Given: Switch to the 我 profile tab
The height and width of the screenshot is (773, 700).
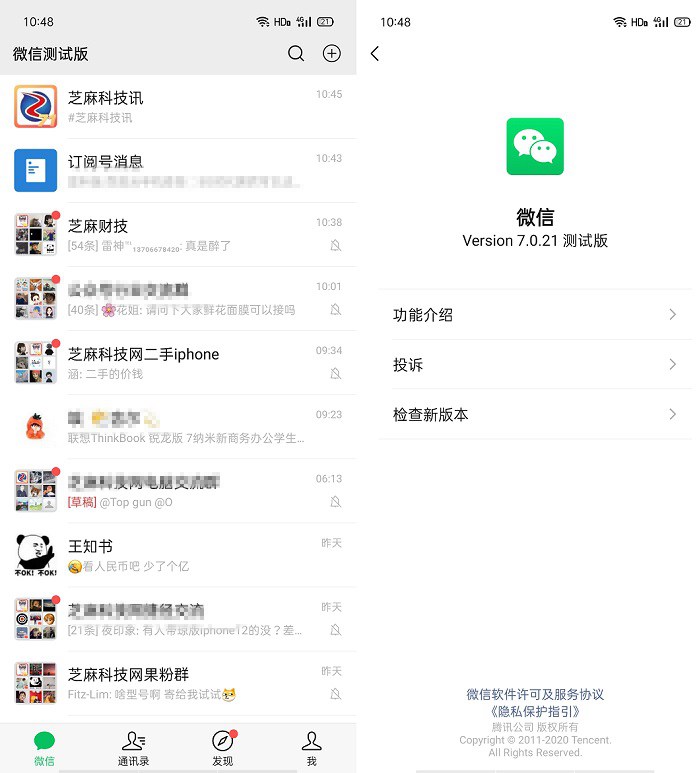Looking at the screenshot, I should (x=311, y=748).
